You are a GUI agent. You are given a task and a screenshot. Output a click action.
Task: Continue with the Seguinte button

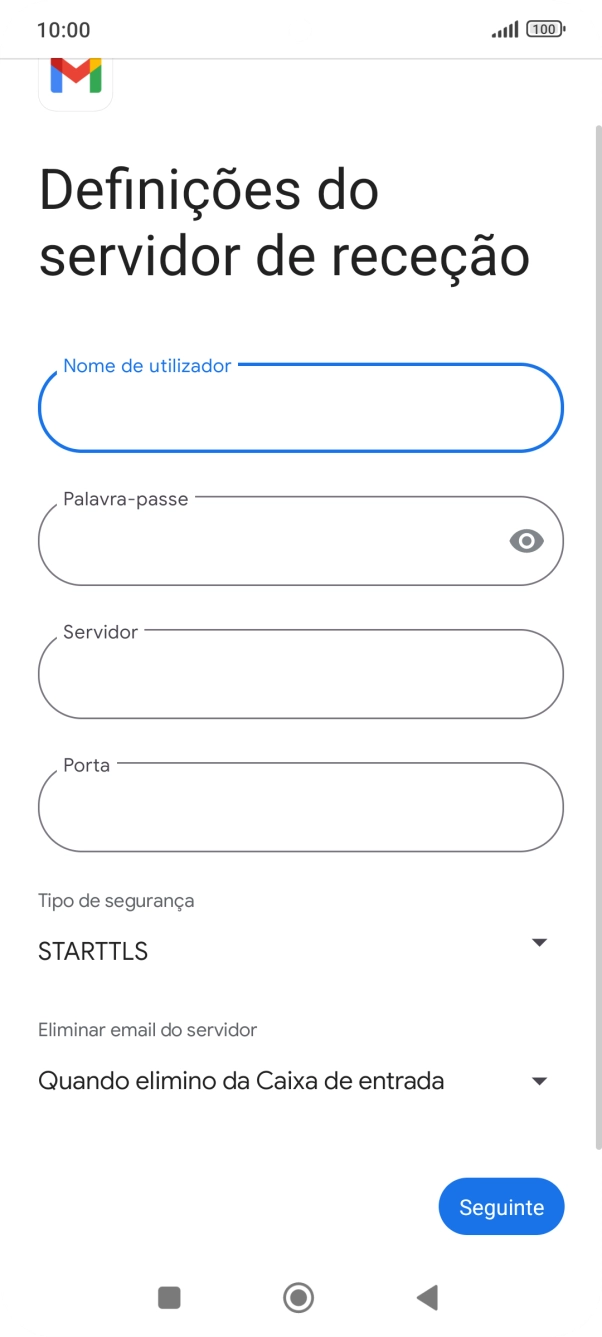pyautogui.click(x=501, y=1207)
